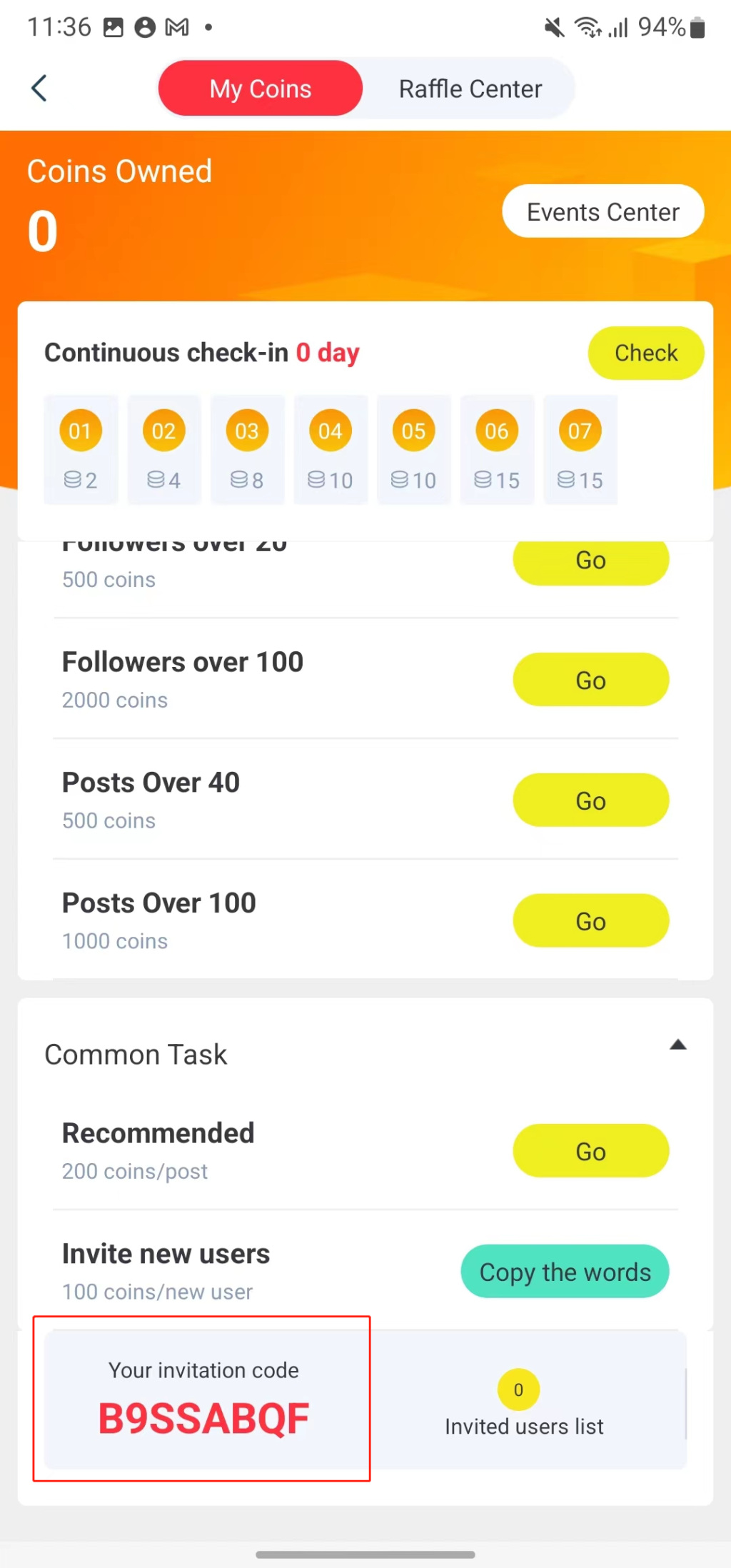Collapse the Common Task section
Image resolution: width=731 pixels, height=1568 pixels.
point(677,1045)
